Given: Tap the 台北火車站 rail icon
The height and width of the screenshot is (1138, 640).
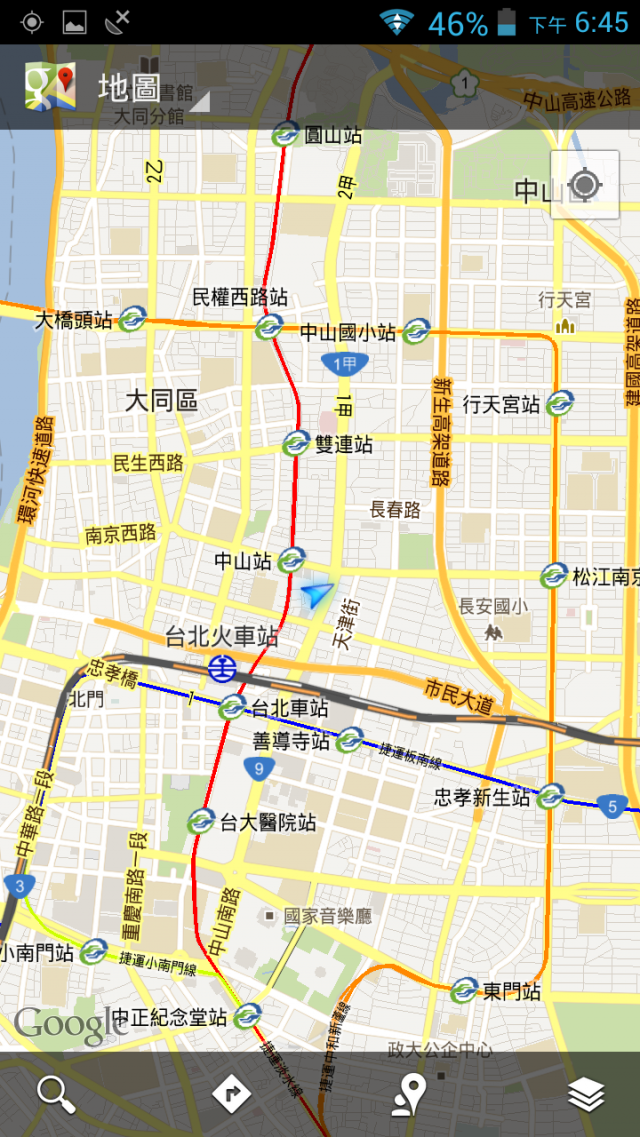Looking at the screenshot, I should tap(222, 667).
